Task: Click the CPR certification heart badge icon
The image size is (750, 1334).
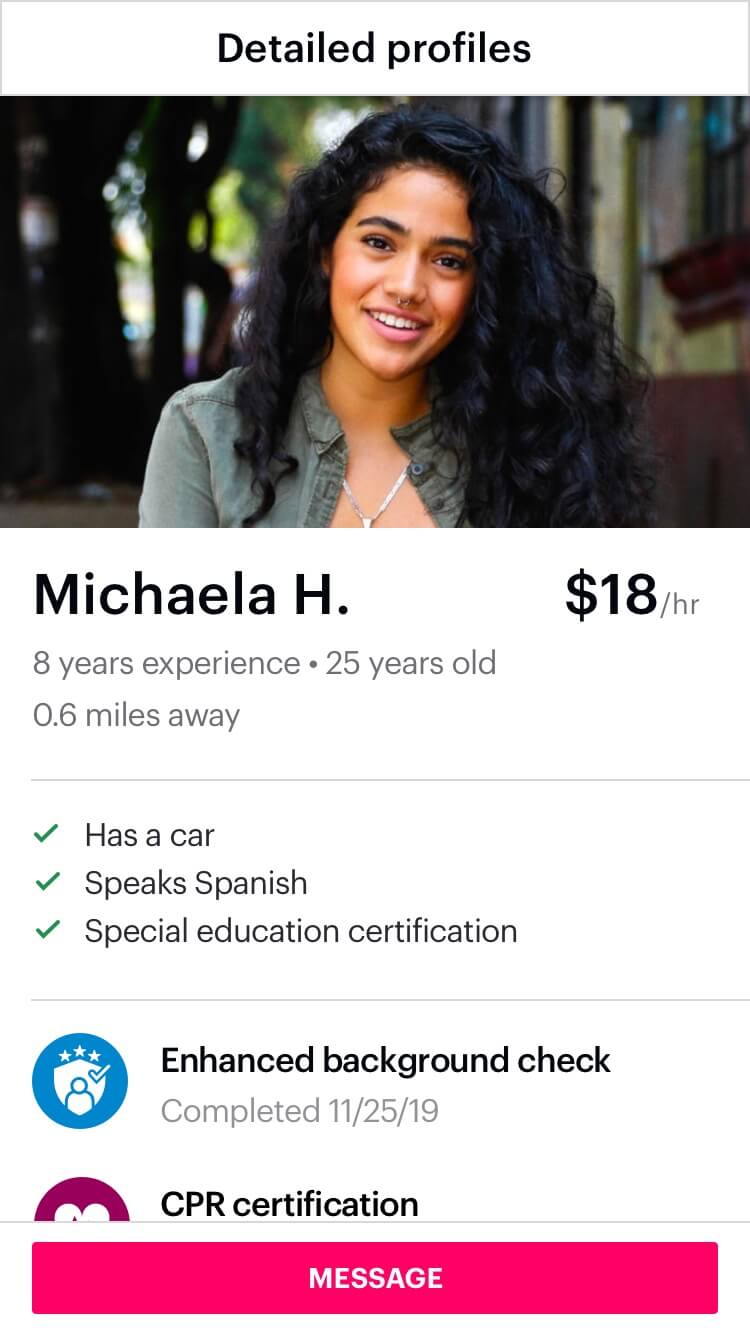Action: [80, 1215]
